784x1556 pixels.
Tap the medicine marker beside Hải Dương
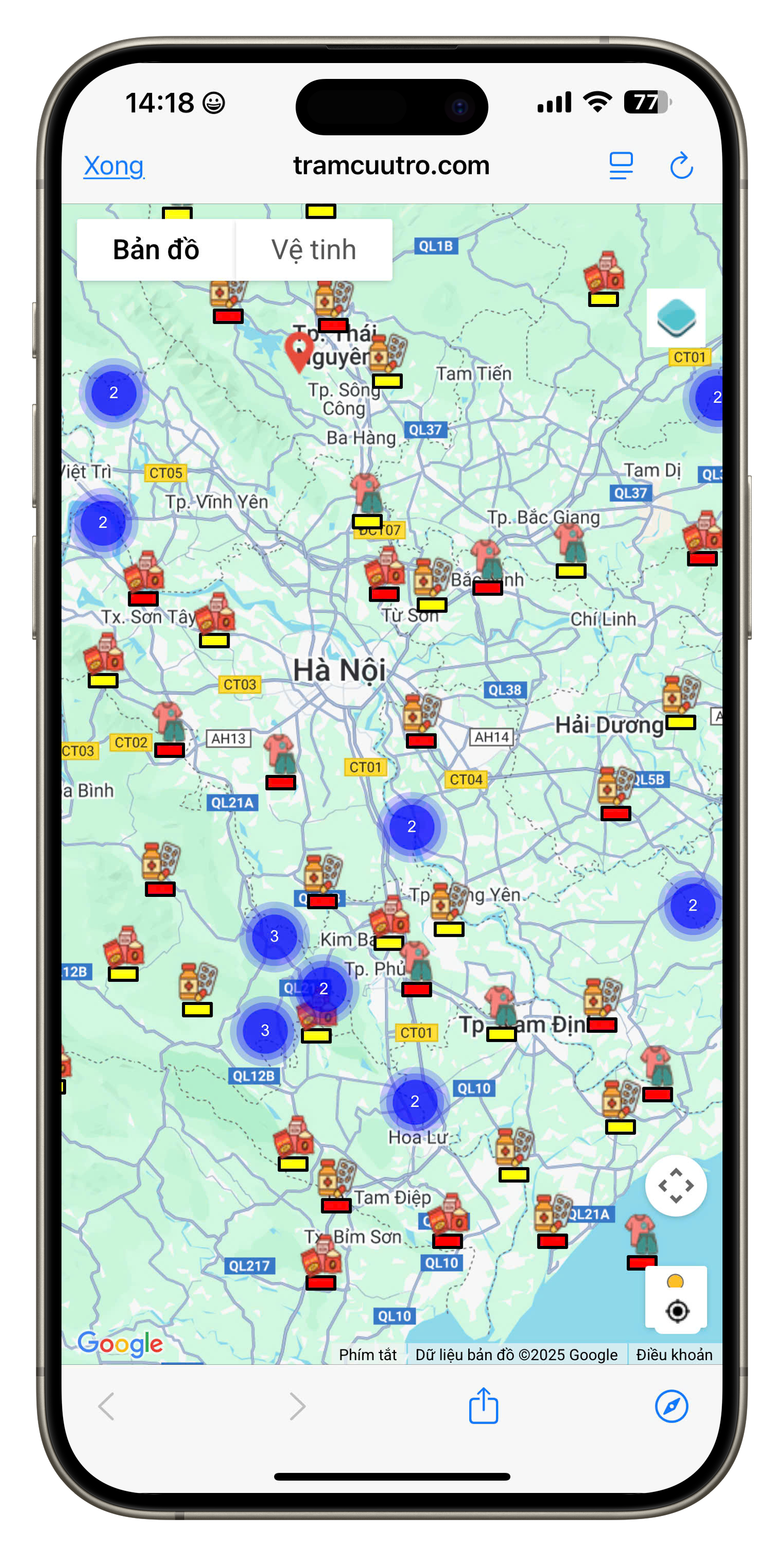(680, 696)
